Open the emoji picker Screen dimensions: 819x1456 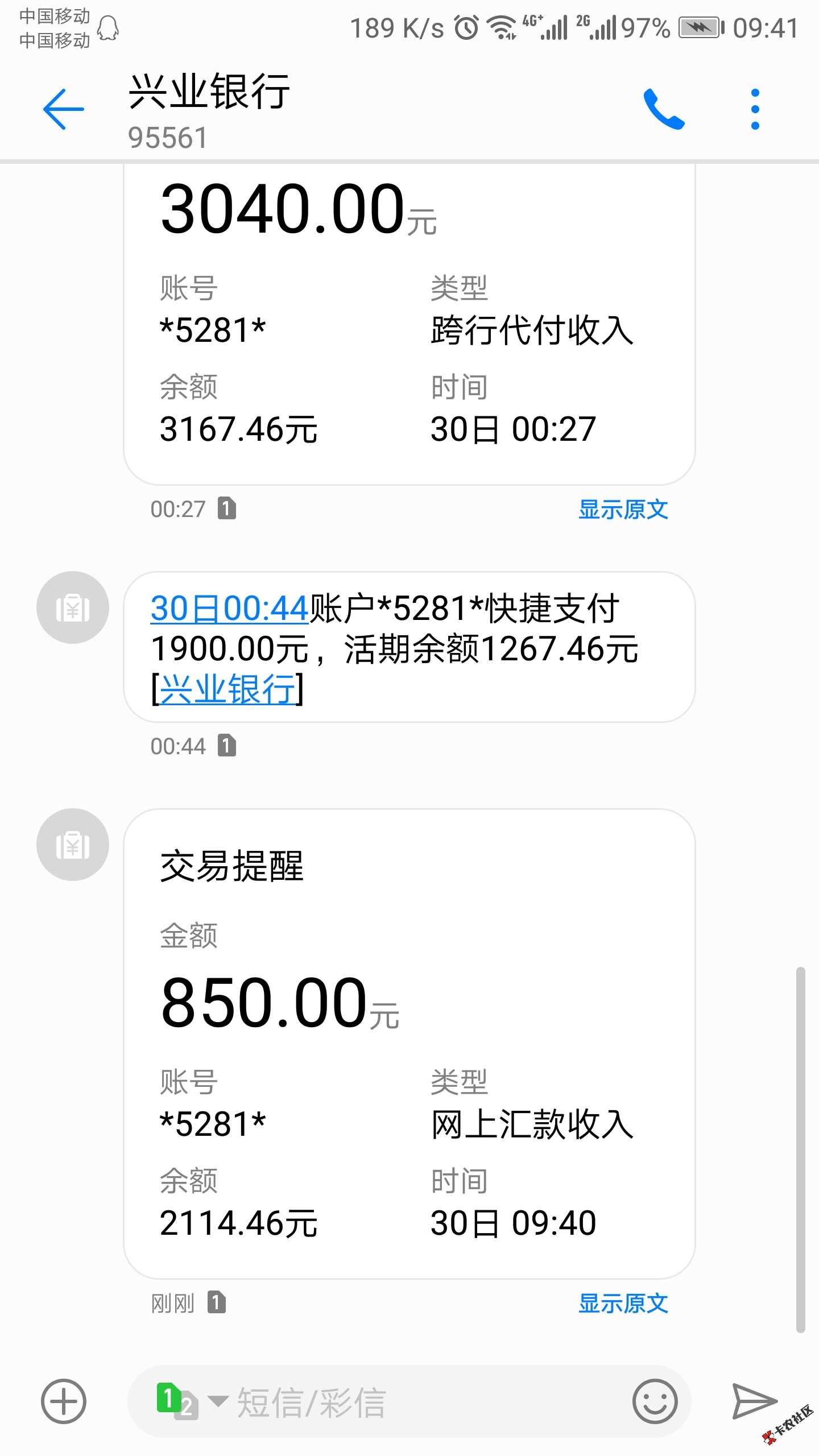click(655, 1401)
